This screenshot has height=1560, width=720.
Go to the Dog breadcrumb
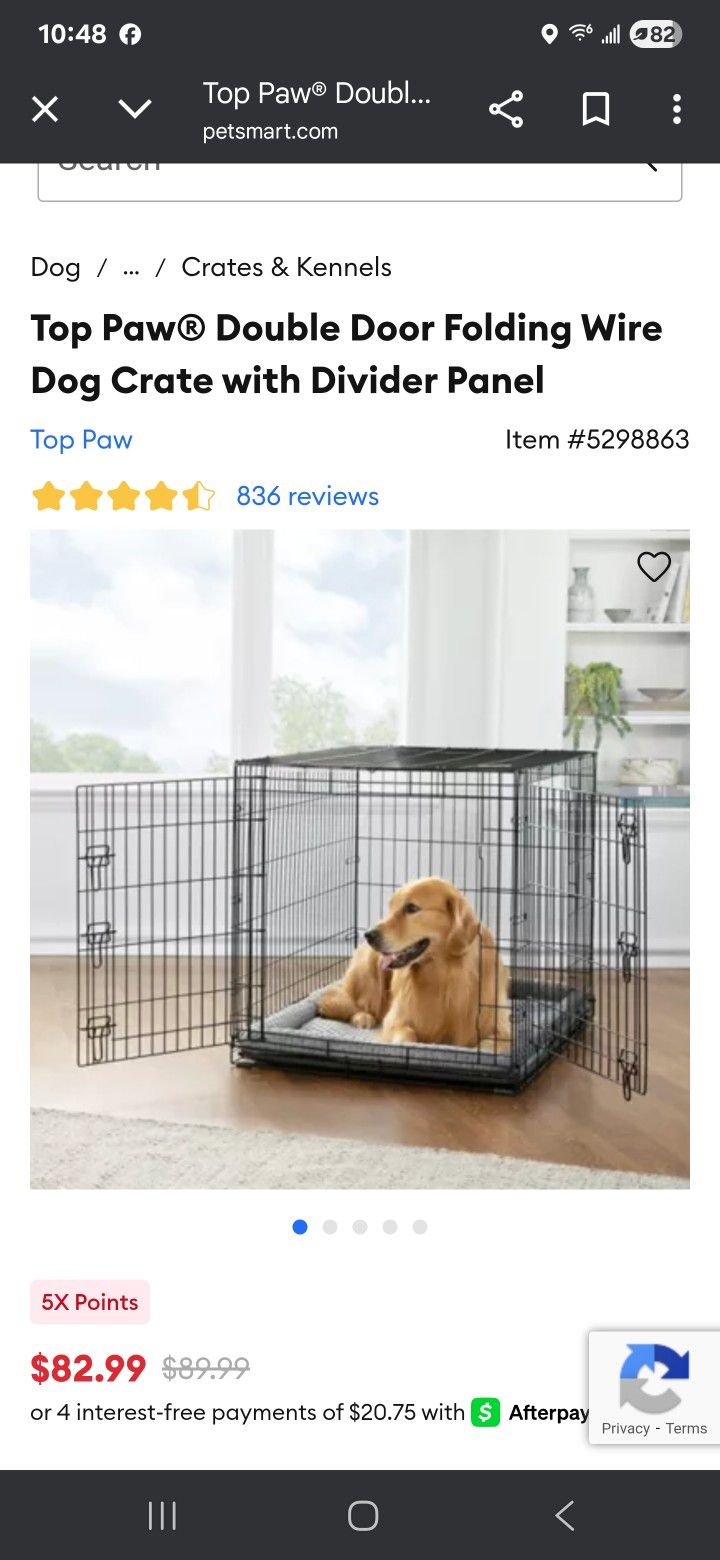click(x=56, y=267)
